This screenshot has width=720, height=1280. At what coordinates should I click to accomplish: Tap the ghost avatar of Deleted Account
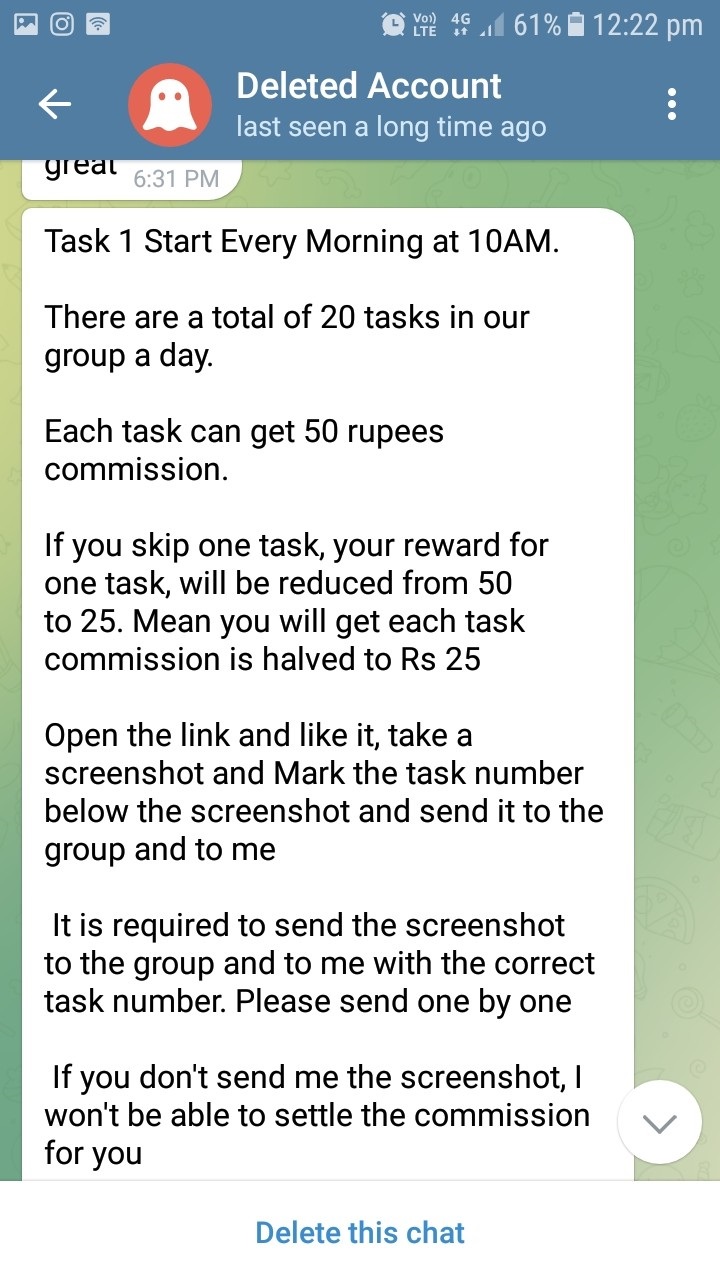[170, 103]
